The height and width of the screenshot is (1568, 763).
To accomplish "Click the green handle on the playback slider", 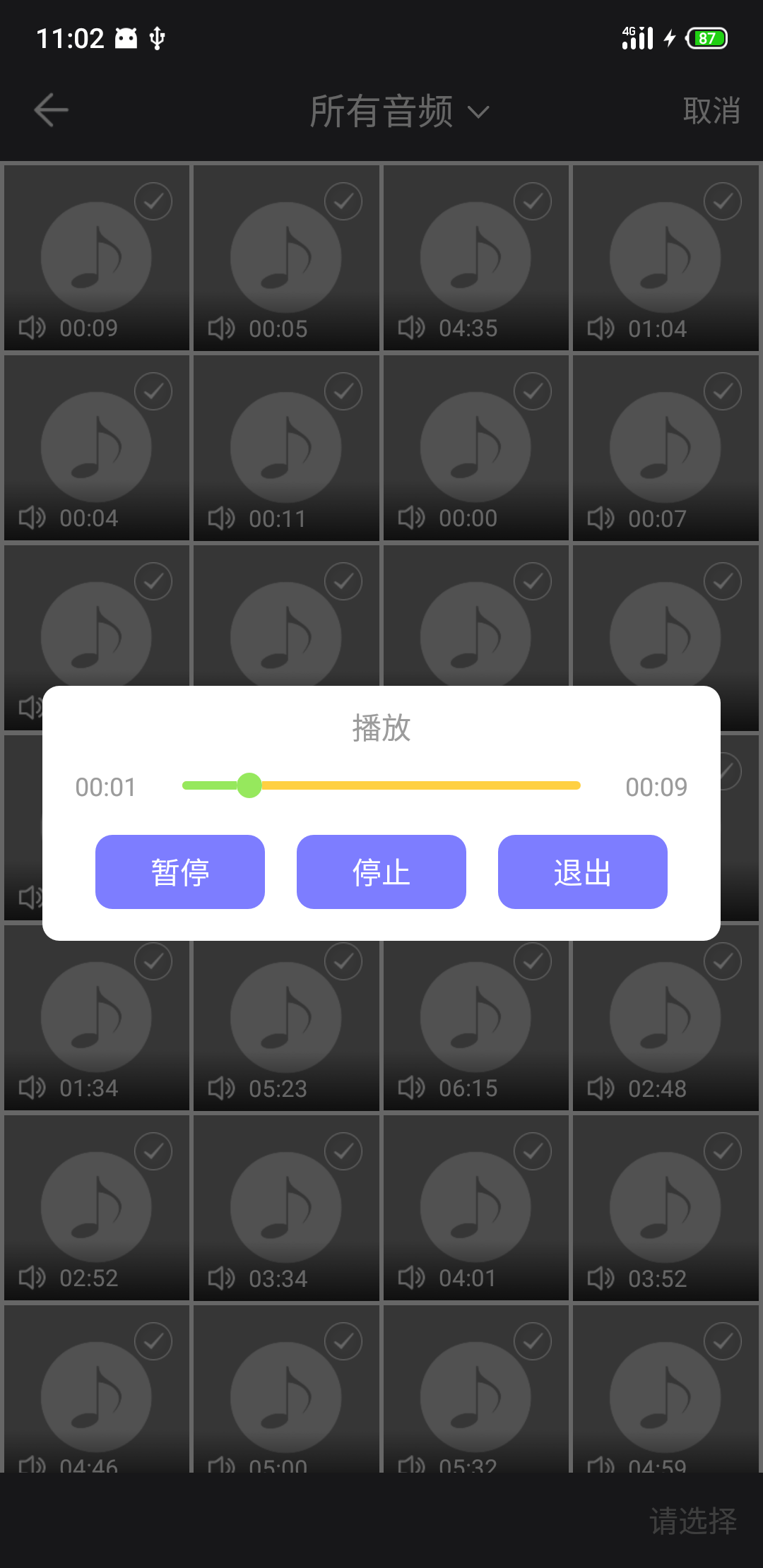I will tap(249, 785).
